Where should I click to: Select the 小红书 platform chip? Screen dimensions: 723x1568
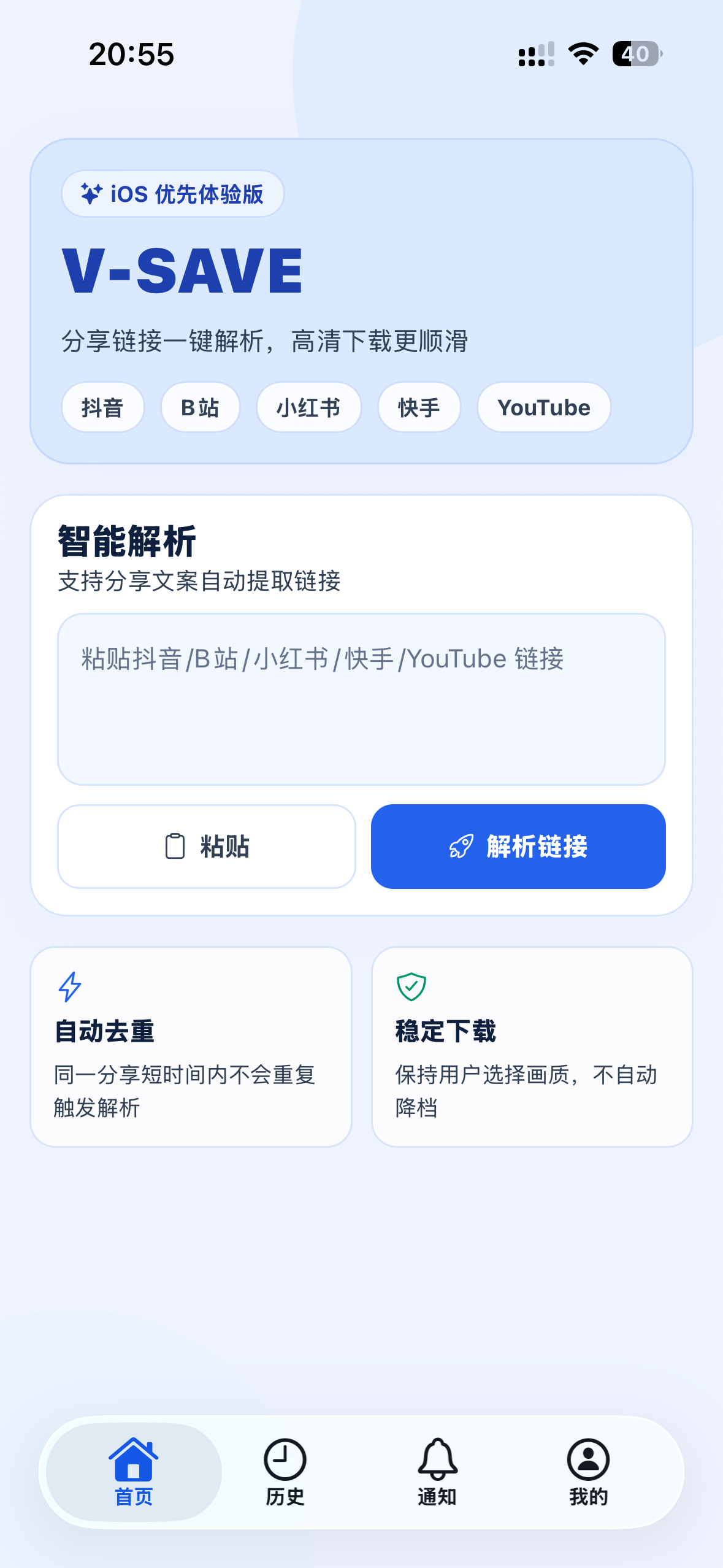click(308, 407)
